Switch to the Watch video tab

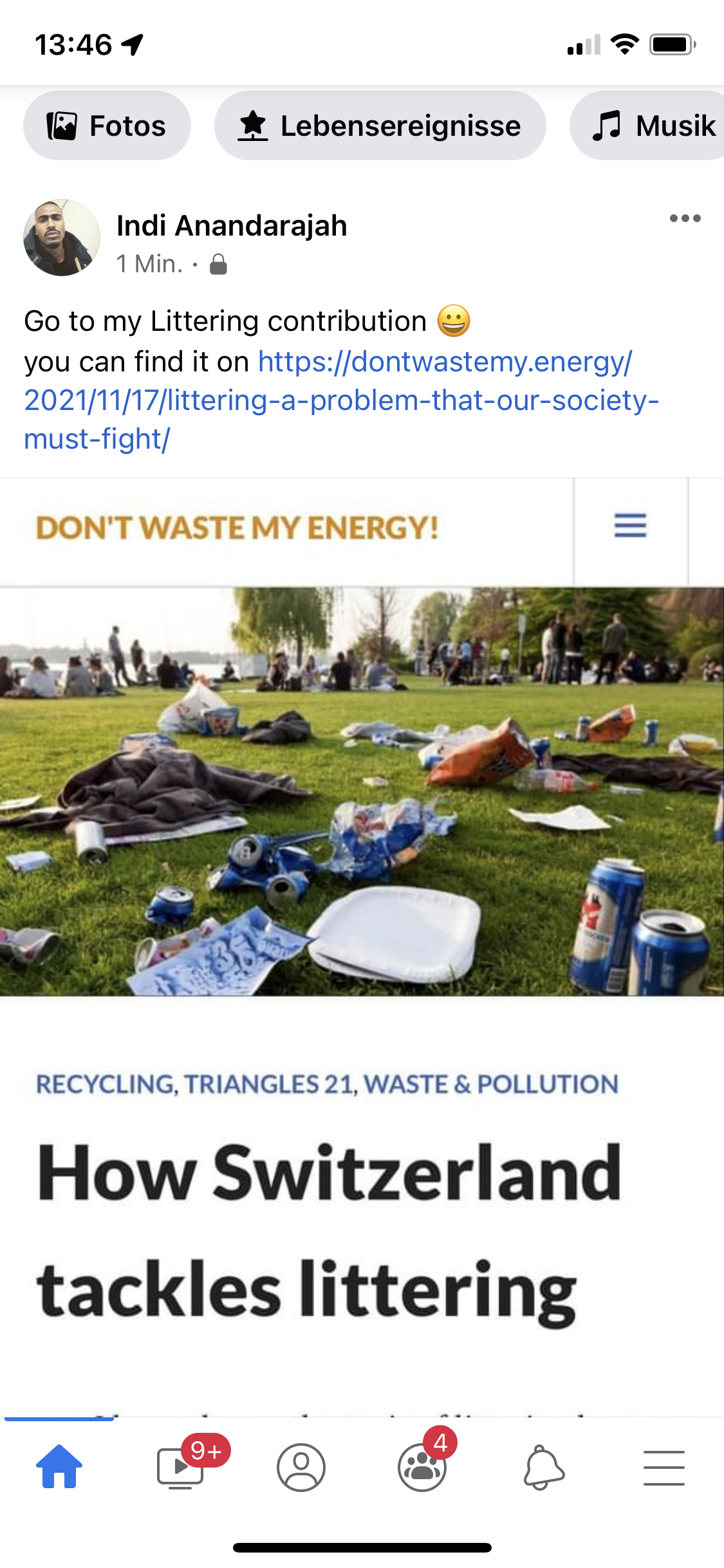click(181, 1467)
